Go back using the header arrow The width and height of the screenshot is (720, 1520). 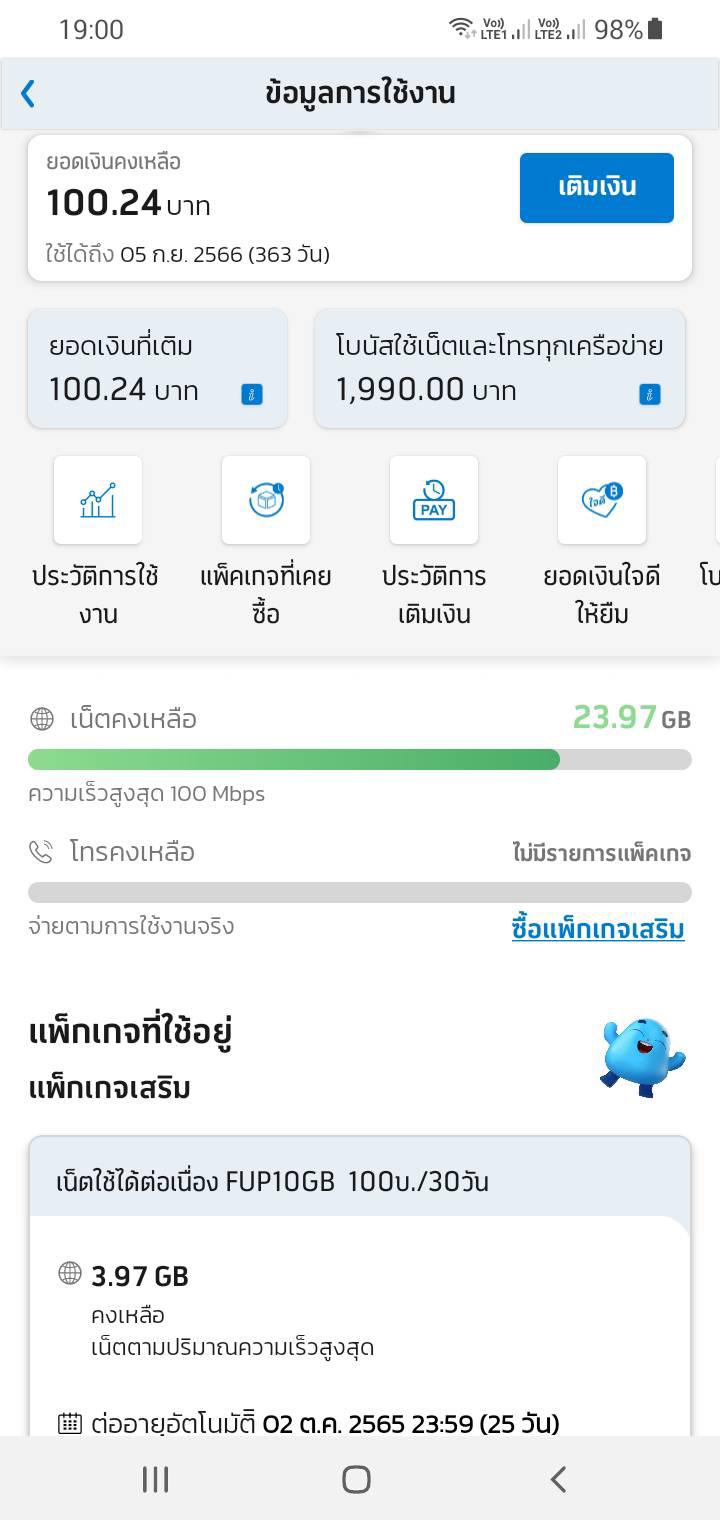(x=28, y=94)
